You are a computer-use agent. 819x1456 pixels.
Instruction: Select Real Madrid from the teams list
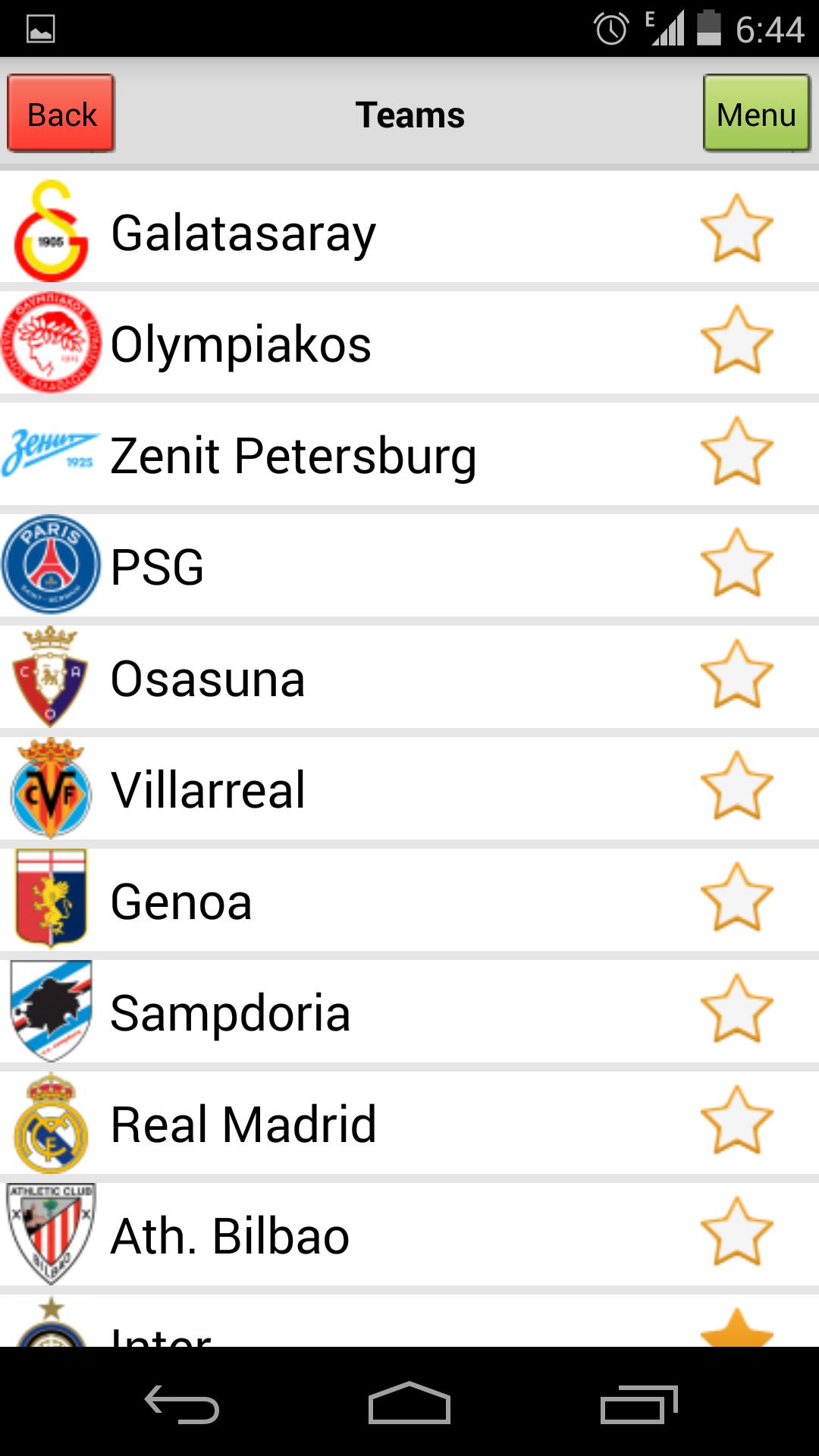click(341, 1124)
